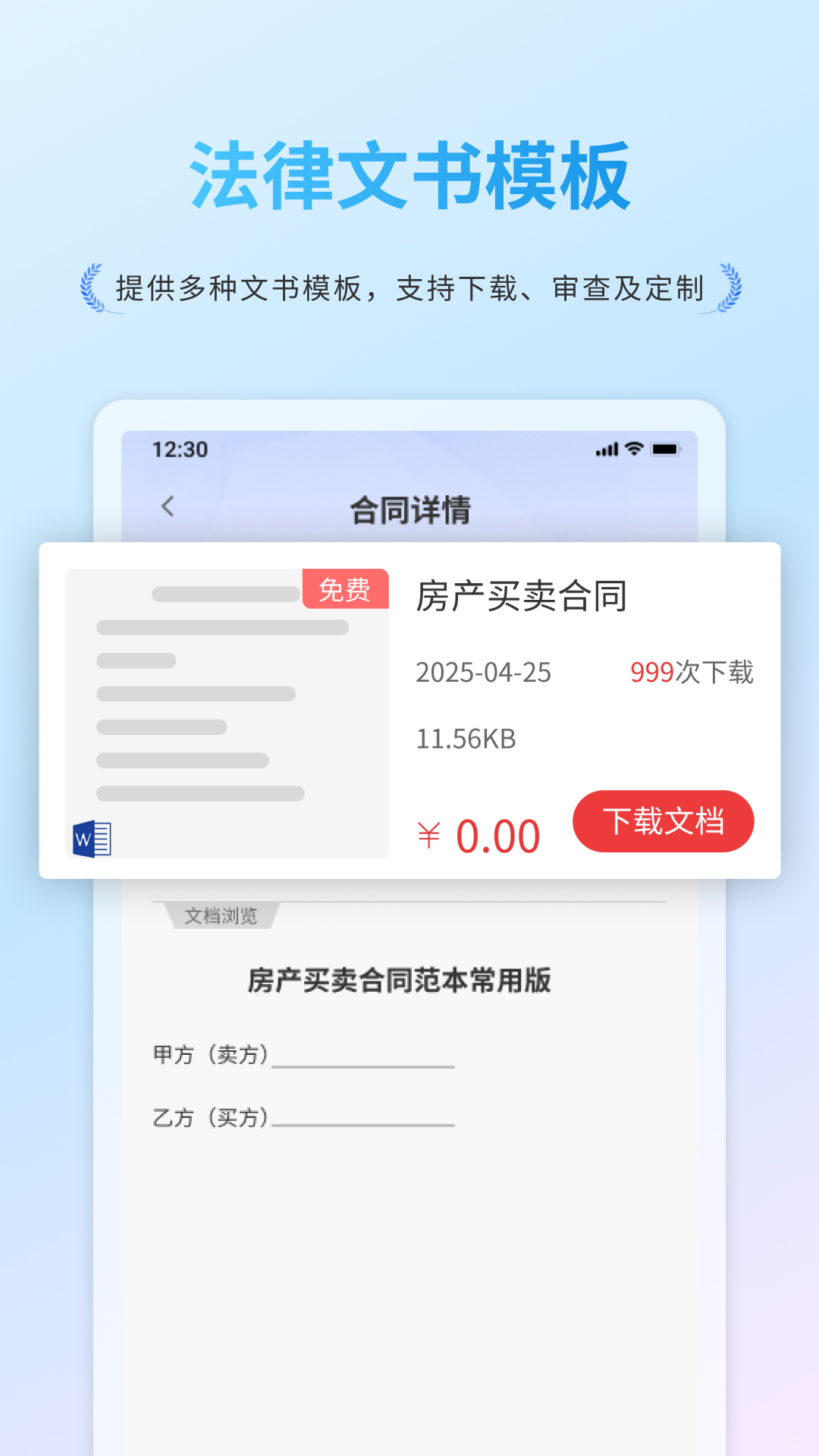Click the cellular signal icon

606,449
